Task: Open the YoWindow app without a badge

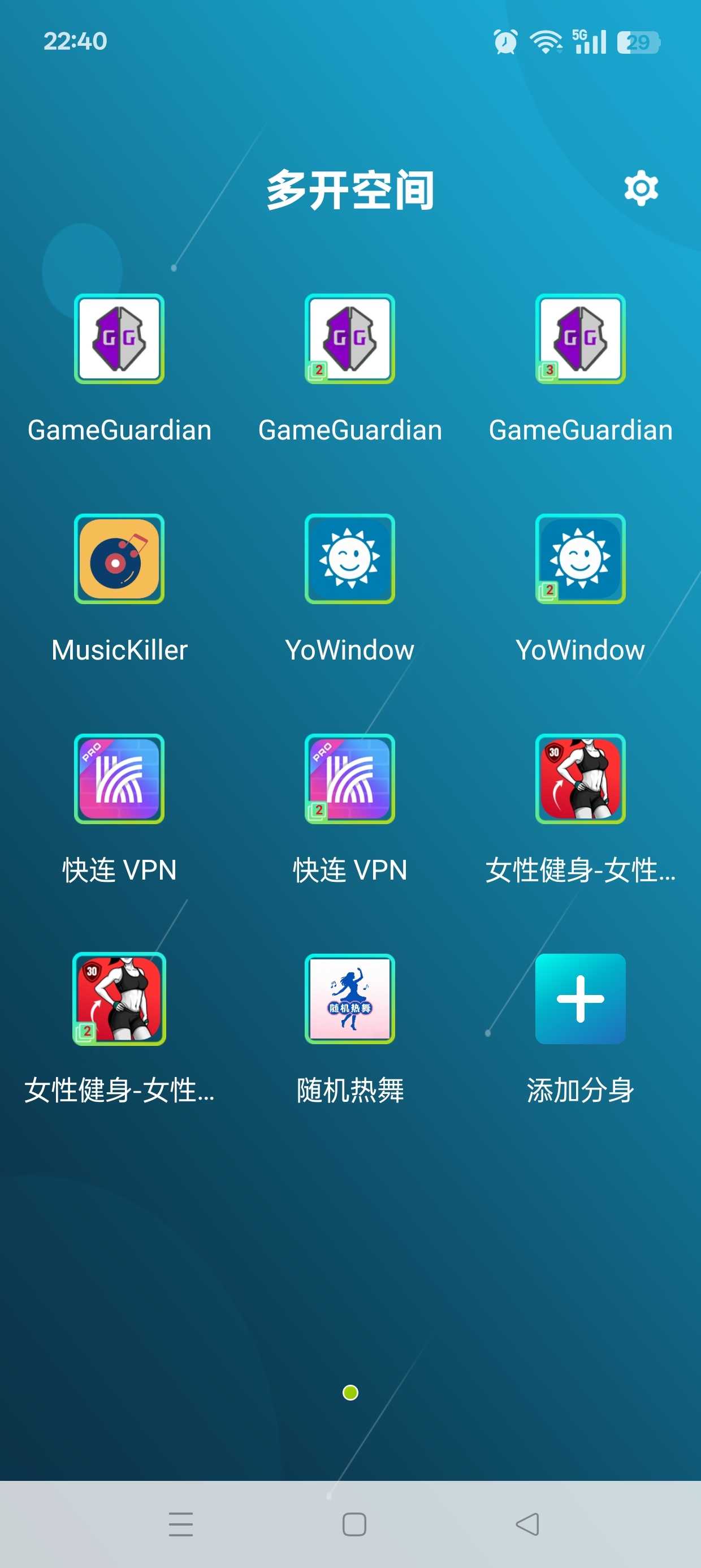Action: click(350, 559)
